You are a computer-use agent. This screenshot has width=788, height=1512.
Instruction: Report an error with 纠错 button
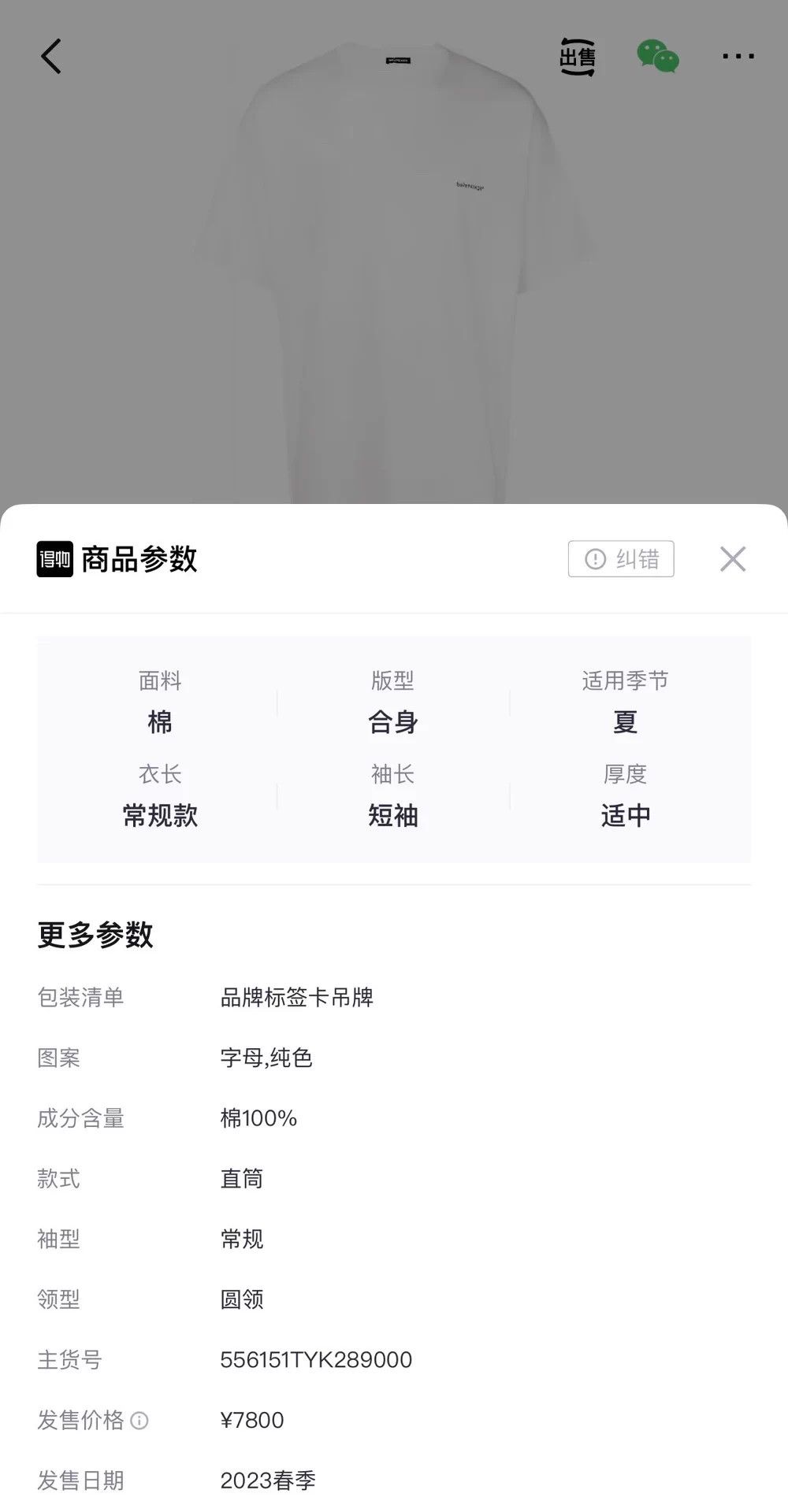(x=621, y=559)
